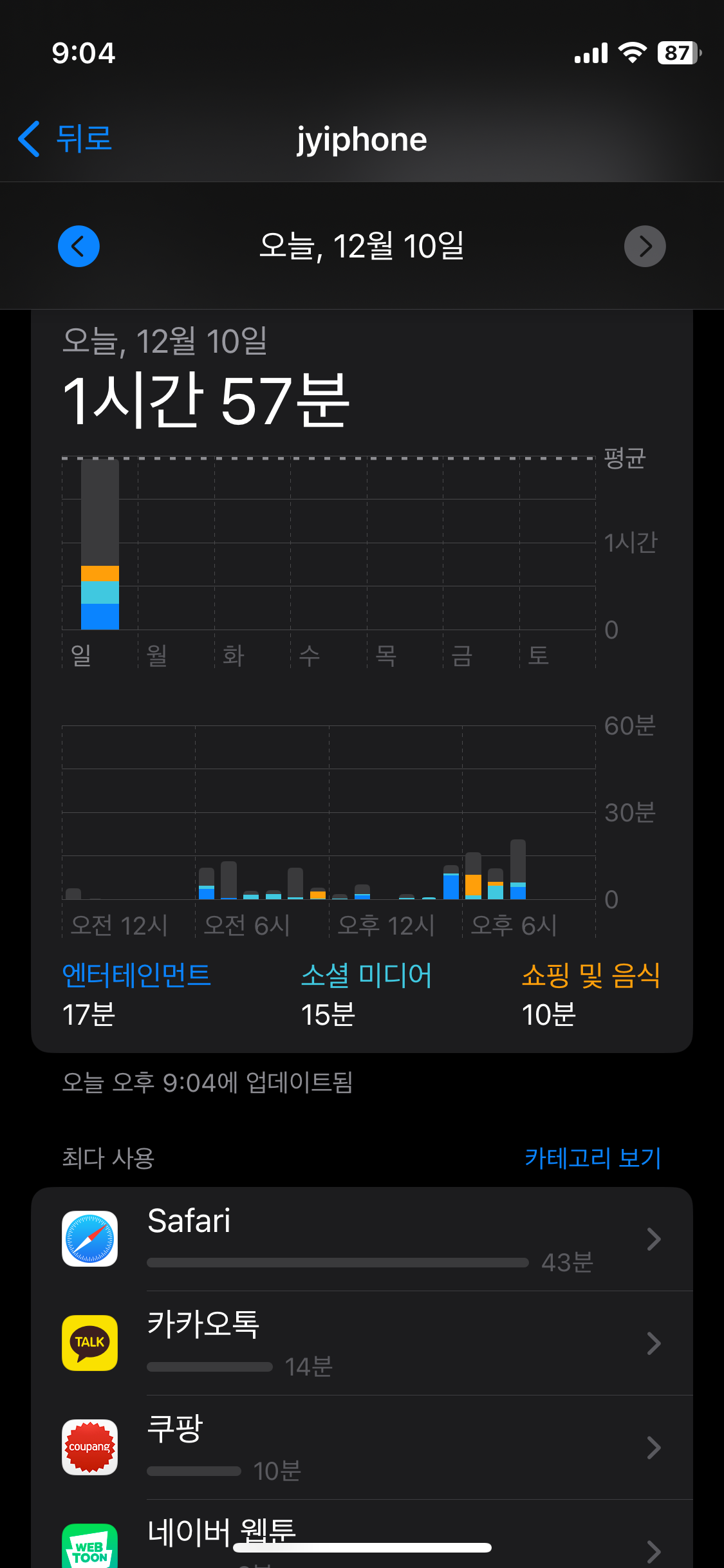Go back with the 뒤로 button
This screenshot has width=724, height=1568.
tap(65, 138)
